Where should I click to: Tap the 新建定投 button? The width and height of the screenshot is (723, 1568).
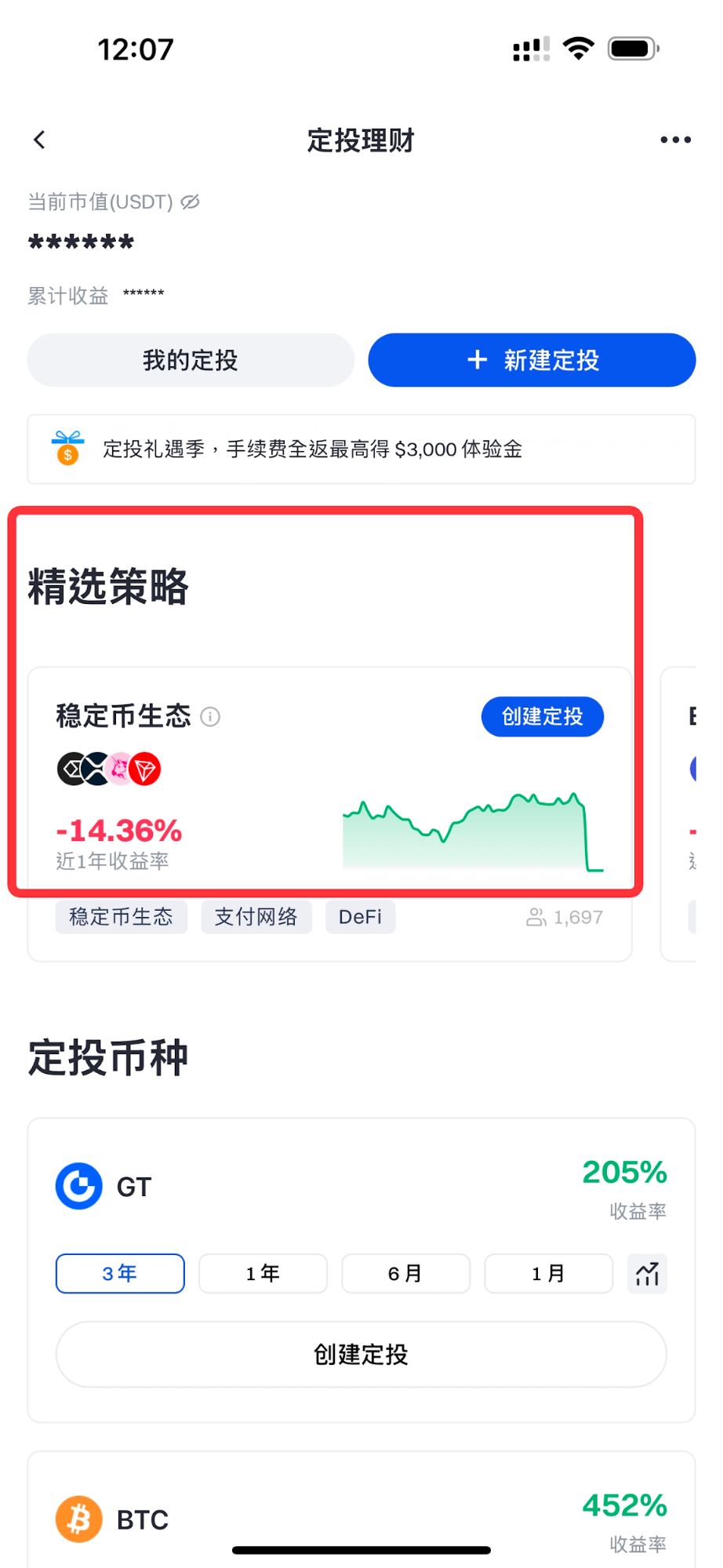click(532, 360)
